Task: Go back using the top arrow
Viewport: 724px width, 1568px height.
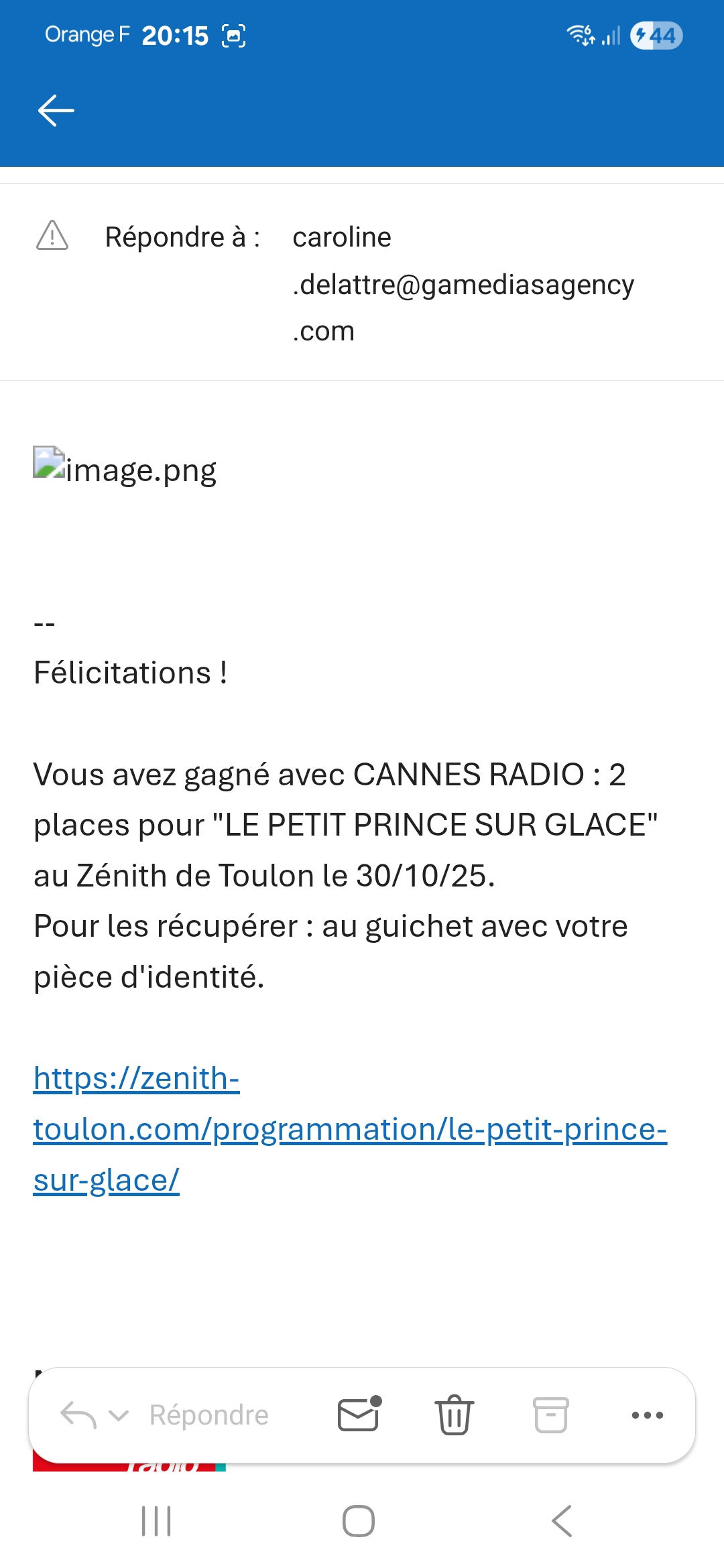Action: [56, 111]
